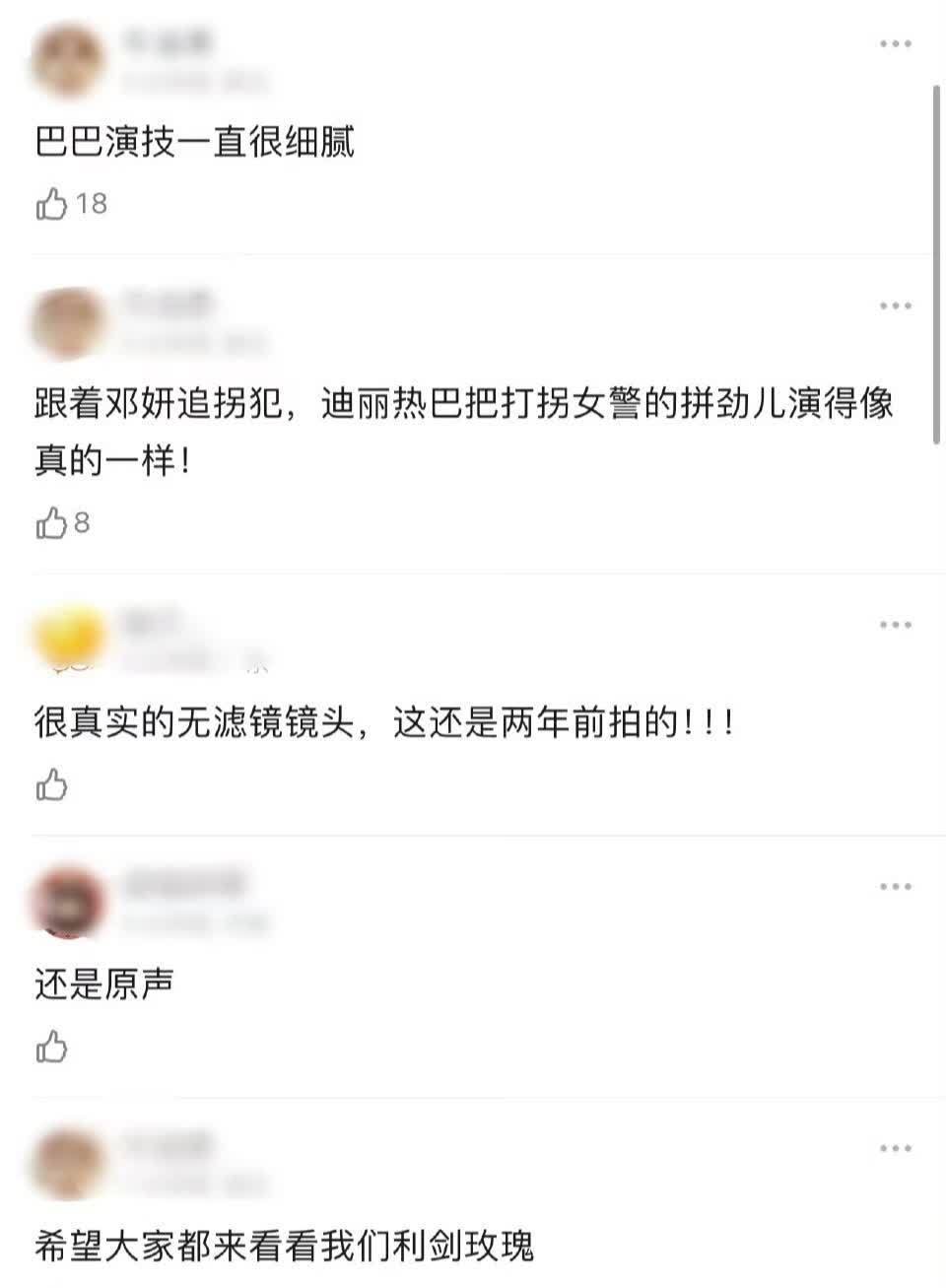Open overflow menu on 邓妍追拐犯 comment

[895, 305]
